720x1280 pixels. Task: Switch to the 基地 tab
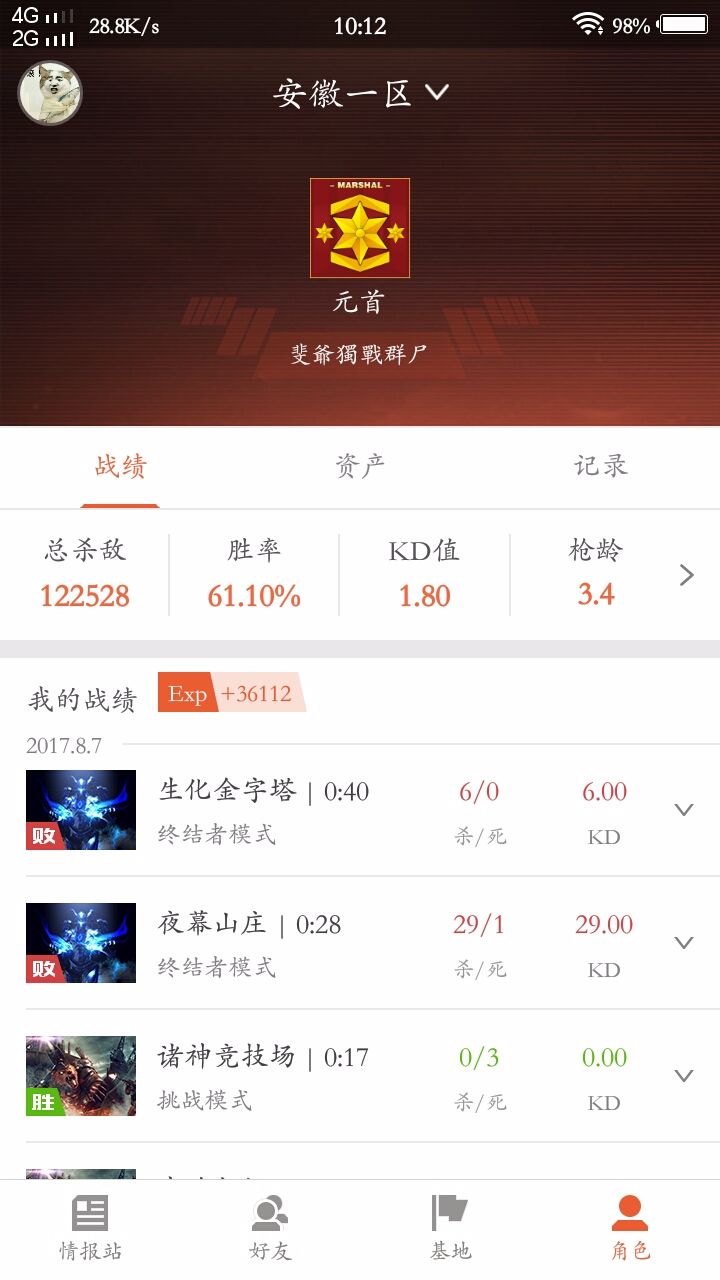(450, 1229)
